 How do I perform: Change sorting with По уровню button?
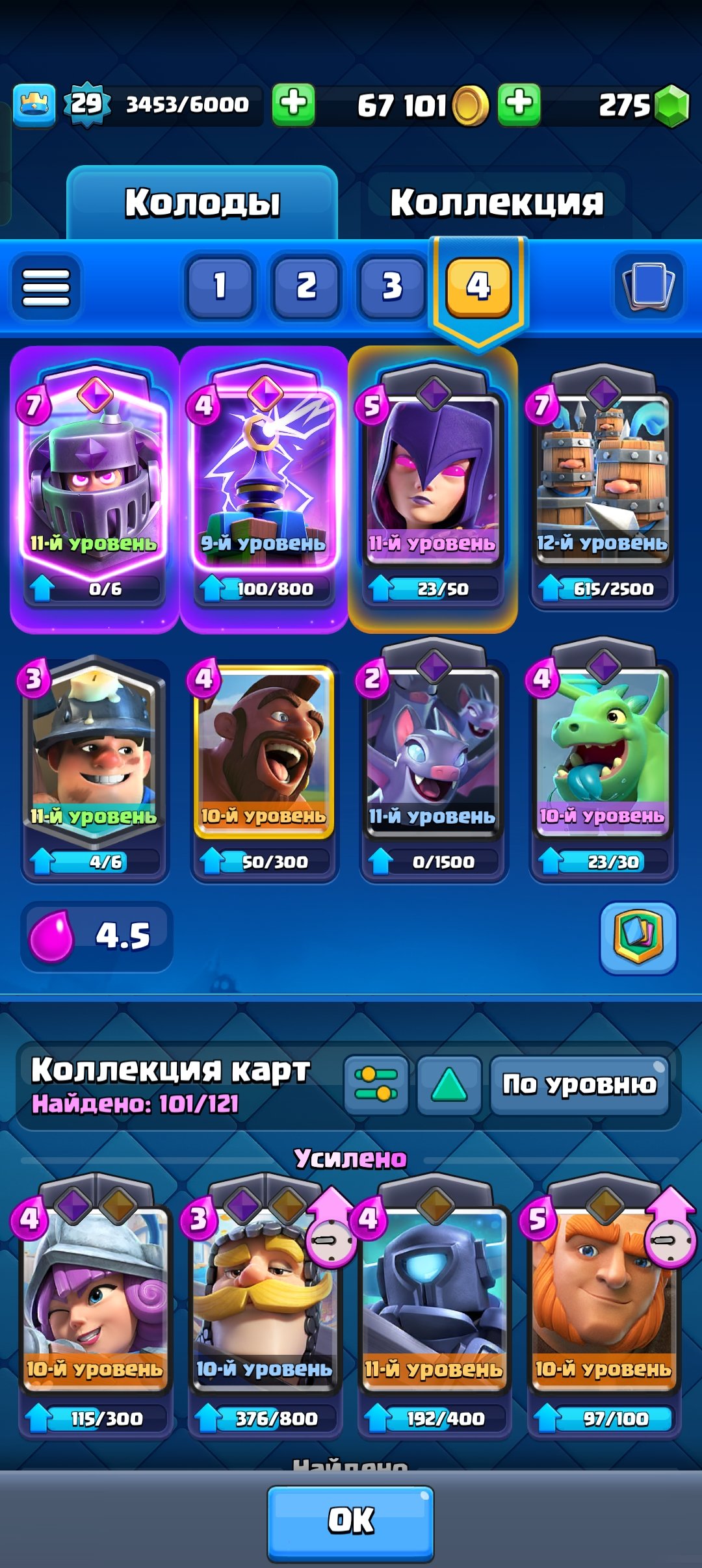coord(579,1085)
